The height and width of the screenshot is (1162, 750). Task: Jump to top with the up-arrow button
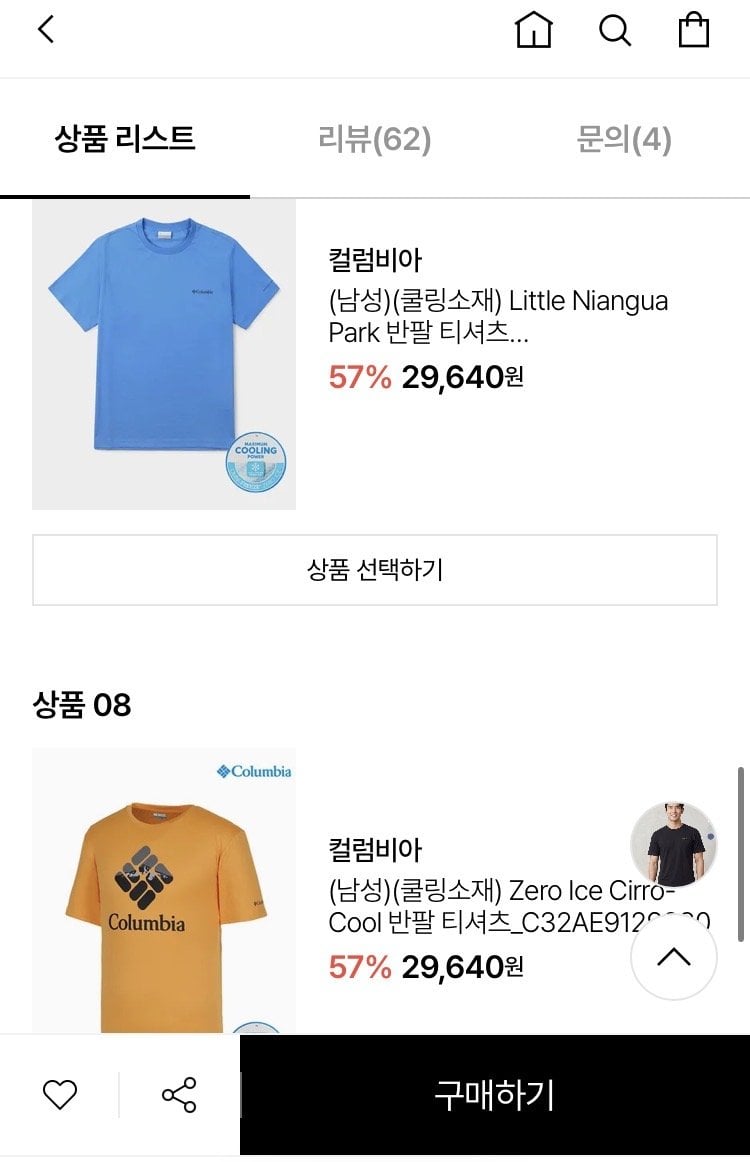click(673, 958)
